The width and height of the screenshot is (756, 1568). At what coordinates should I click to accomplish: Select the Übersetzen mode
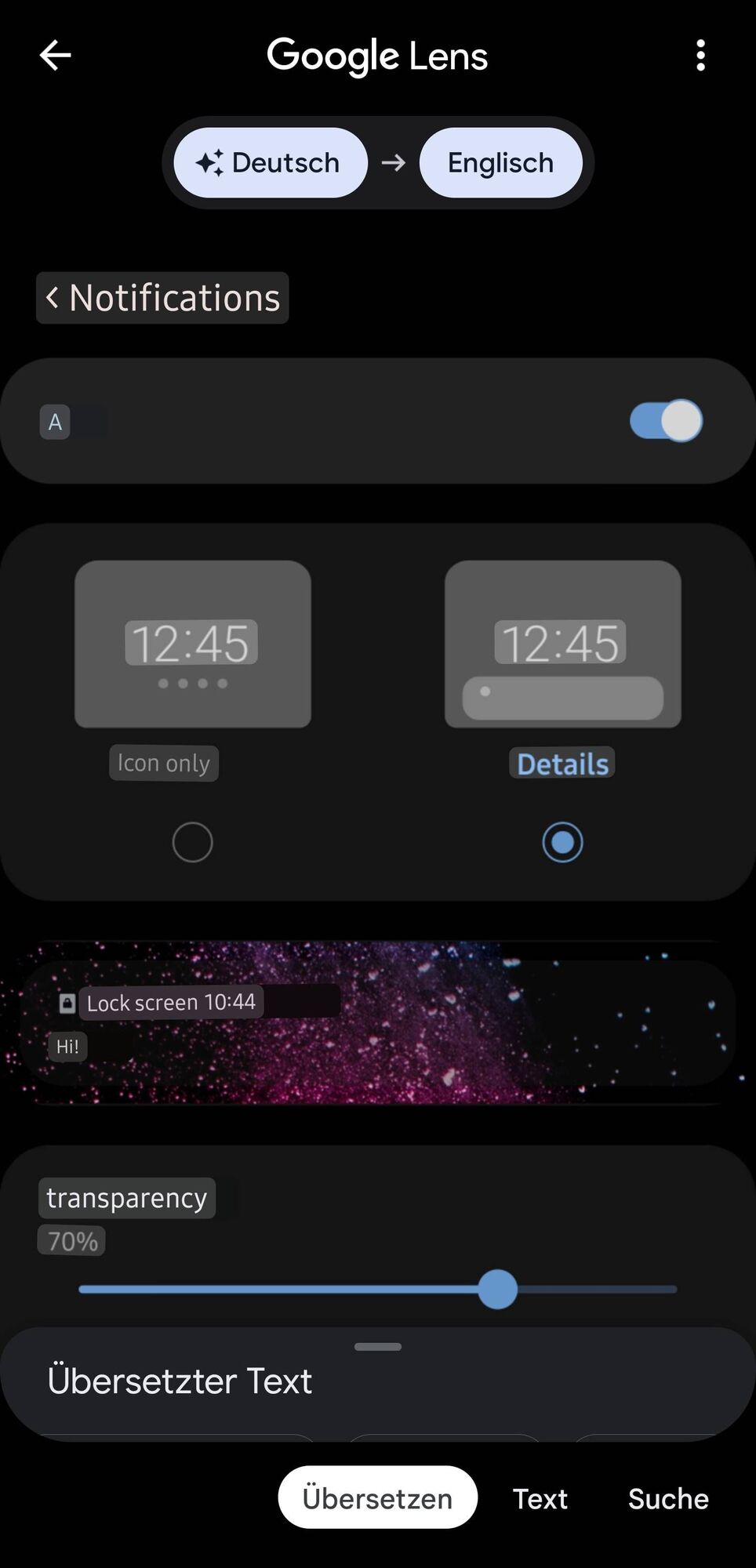pos(377,1498)
